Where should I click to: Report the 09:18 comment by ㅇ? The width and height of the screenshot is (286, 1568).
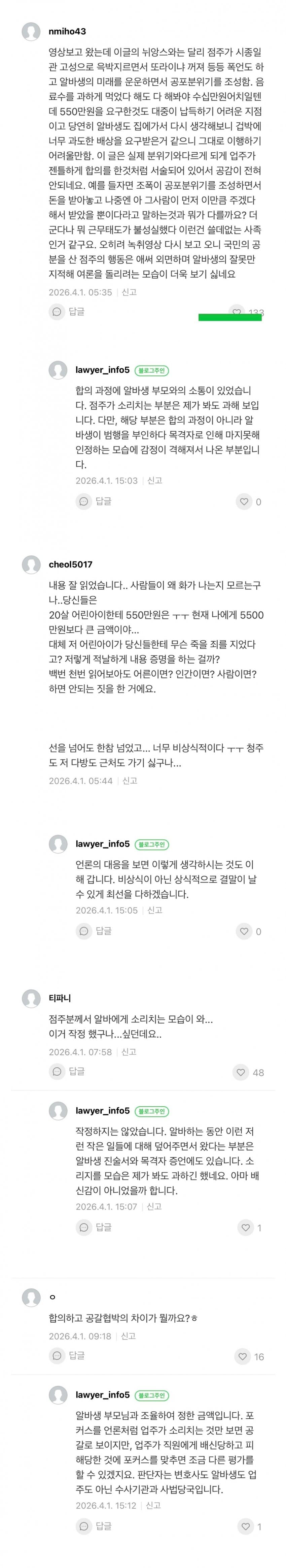pos(128,1336)
